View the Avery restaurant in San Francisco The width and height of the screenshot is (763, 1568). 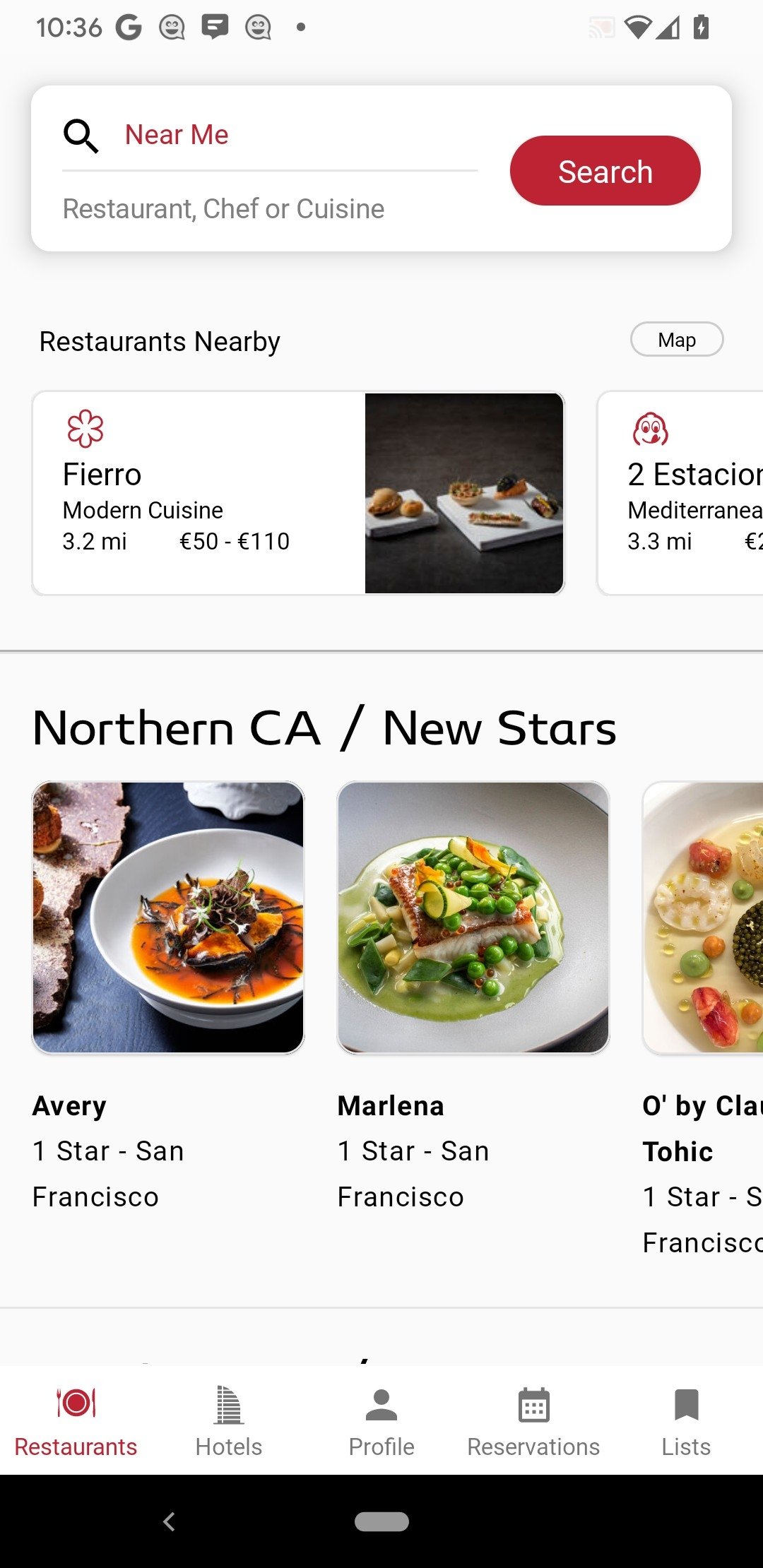[168, 997]
